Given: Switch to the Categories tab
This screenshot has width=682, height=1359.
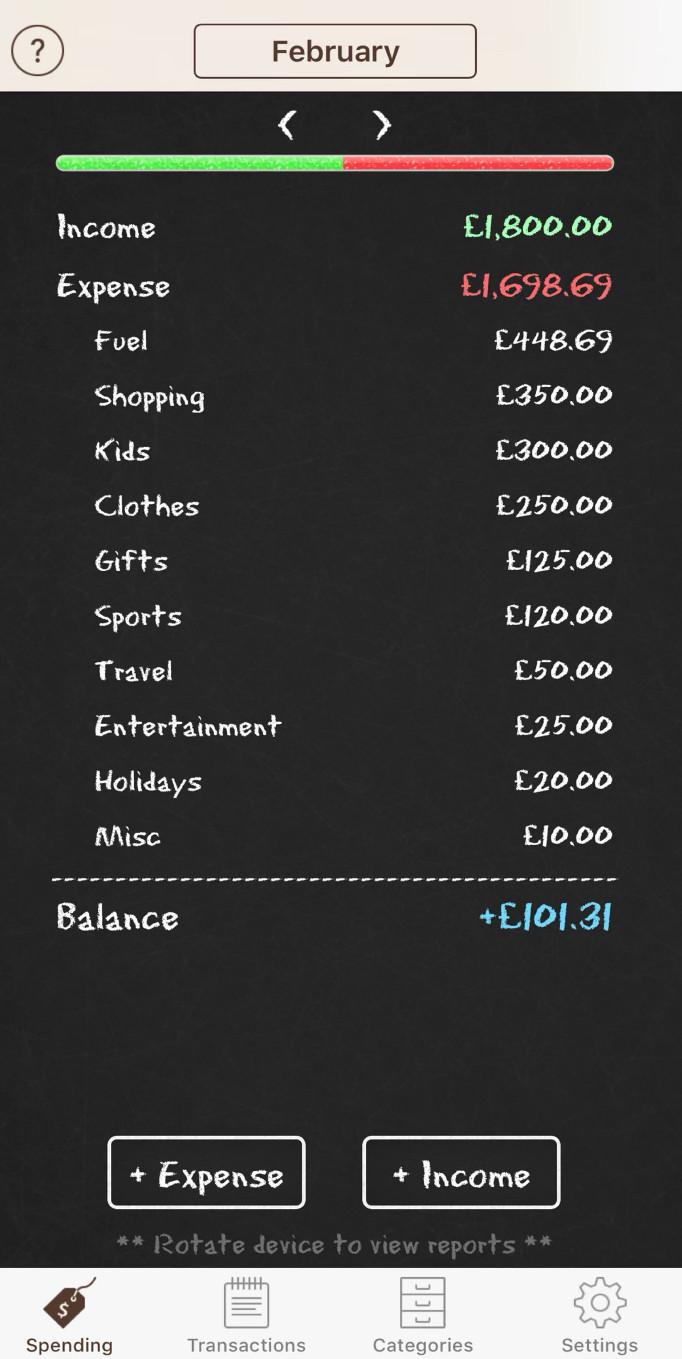Looking at the screenshot, I should click(x=422, y=1315).
